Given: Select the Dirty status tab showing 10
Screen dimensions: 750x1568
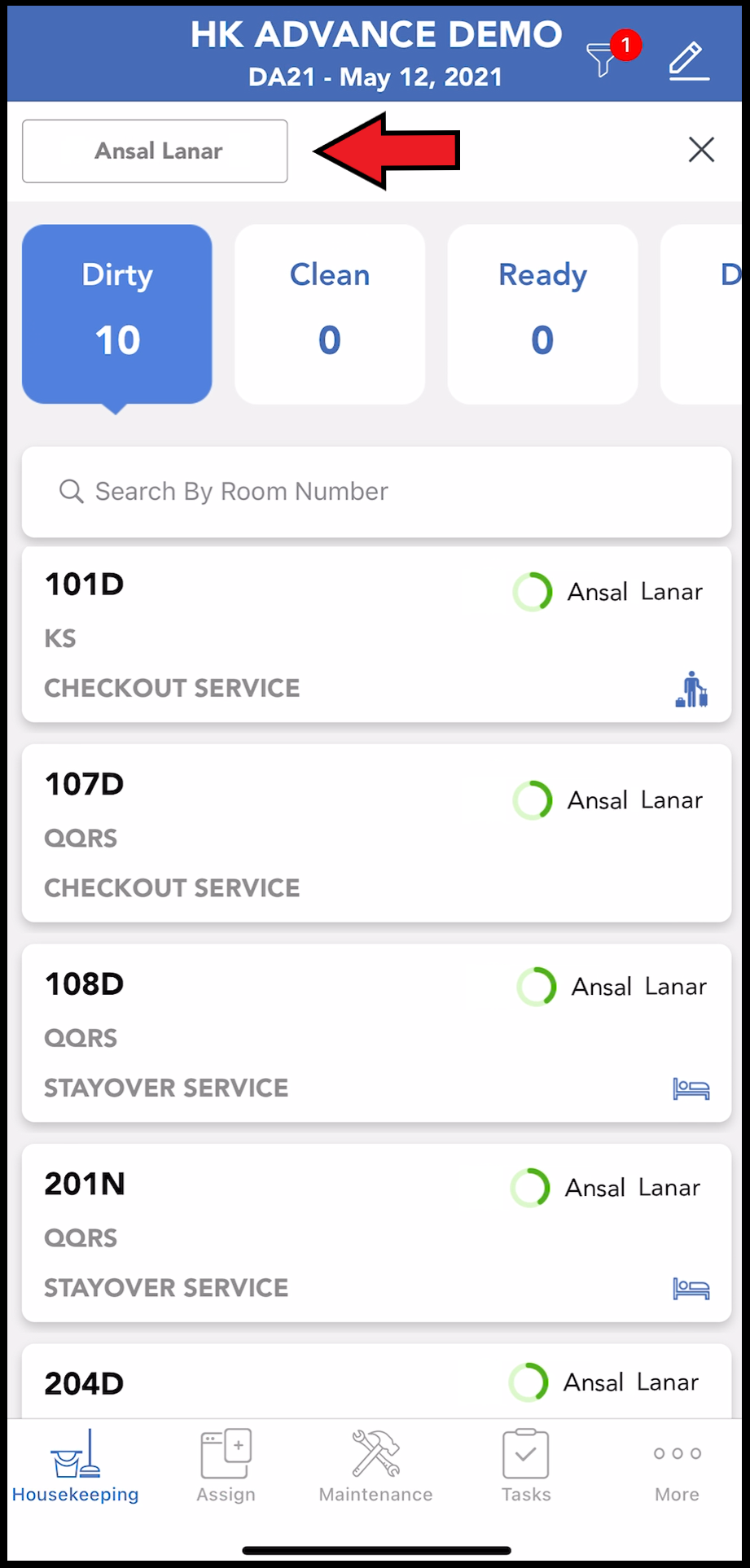Looking at the screenshot, I should pyautogui.click(x=116, y=311).
